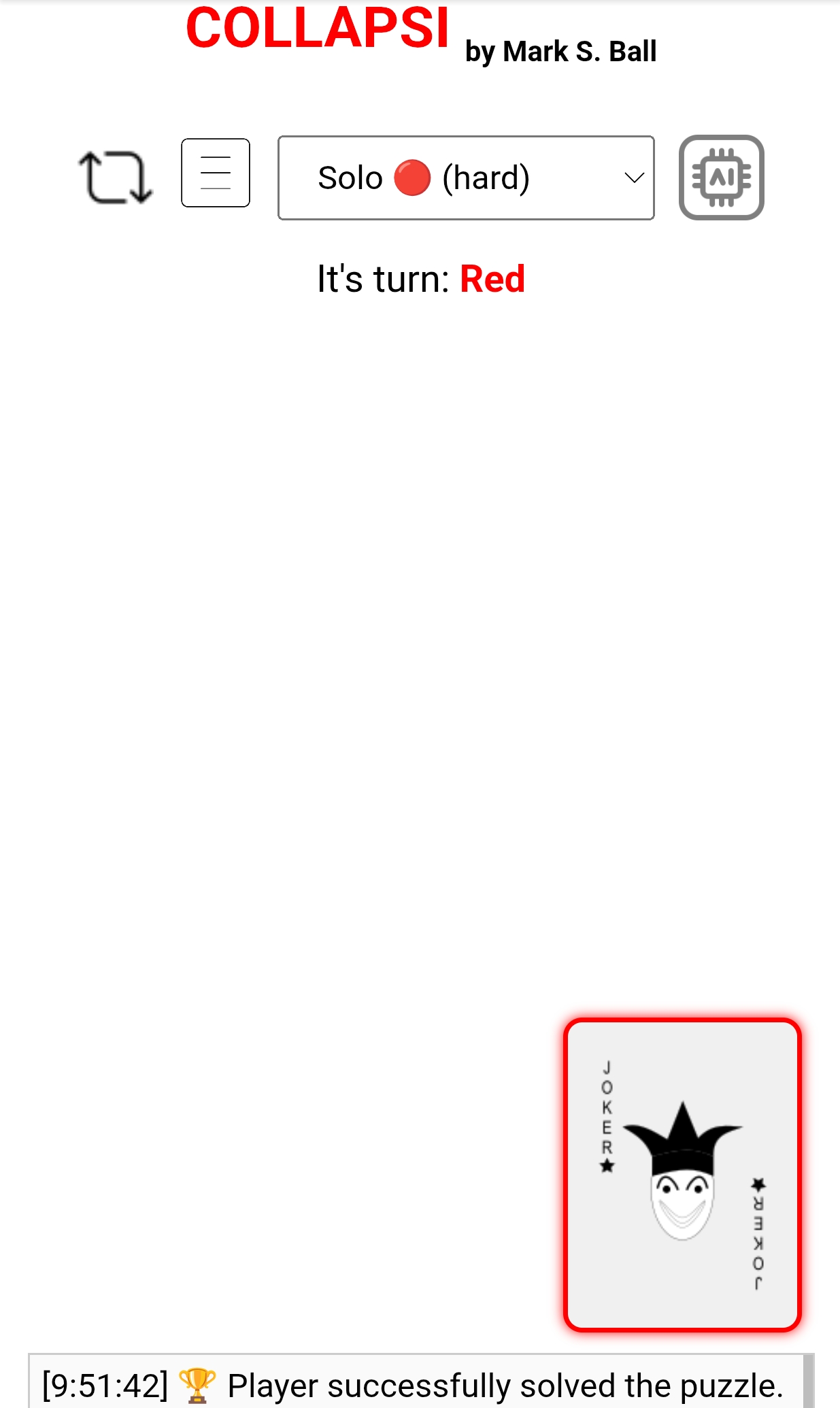Expand the Solo (hard) mode dropdown
Image resolution: width=840 pixels, height=1408 pixels.
(x=466, y=178)
